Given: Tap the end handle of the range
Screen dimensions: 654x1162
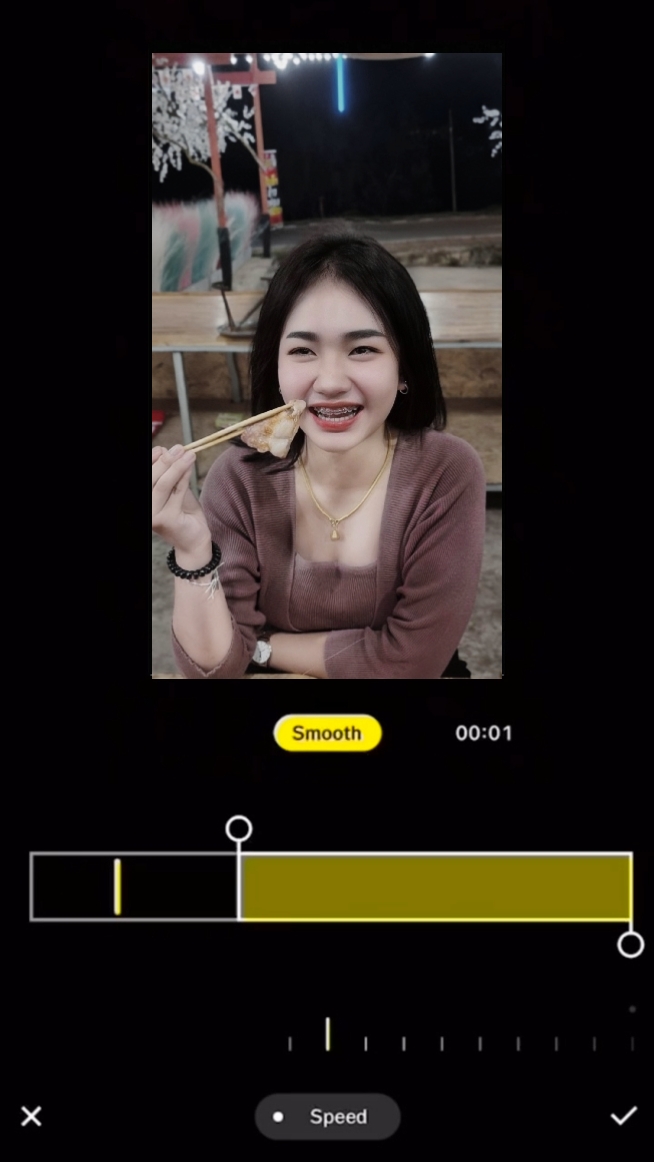Looking at the screenshot, I should 630,945.
